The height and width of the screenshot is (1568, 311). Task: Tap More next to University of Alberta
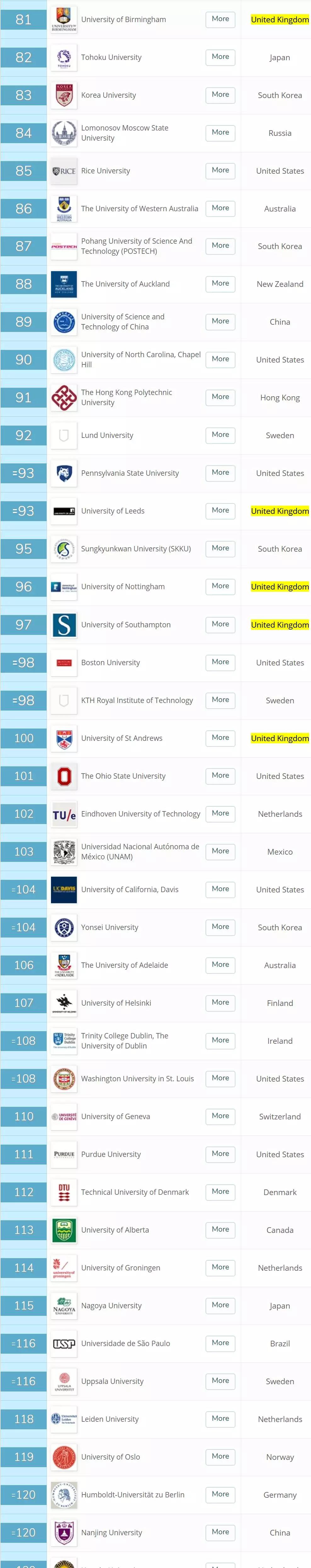pyautogui.click(x=220, y=1229)
